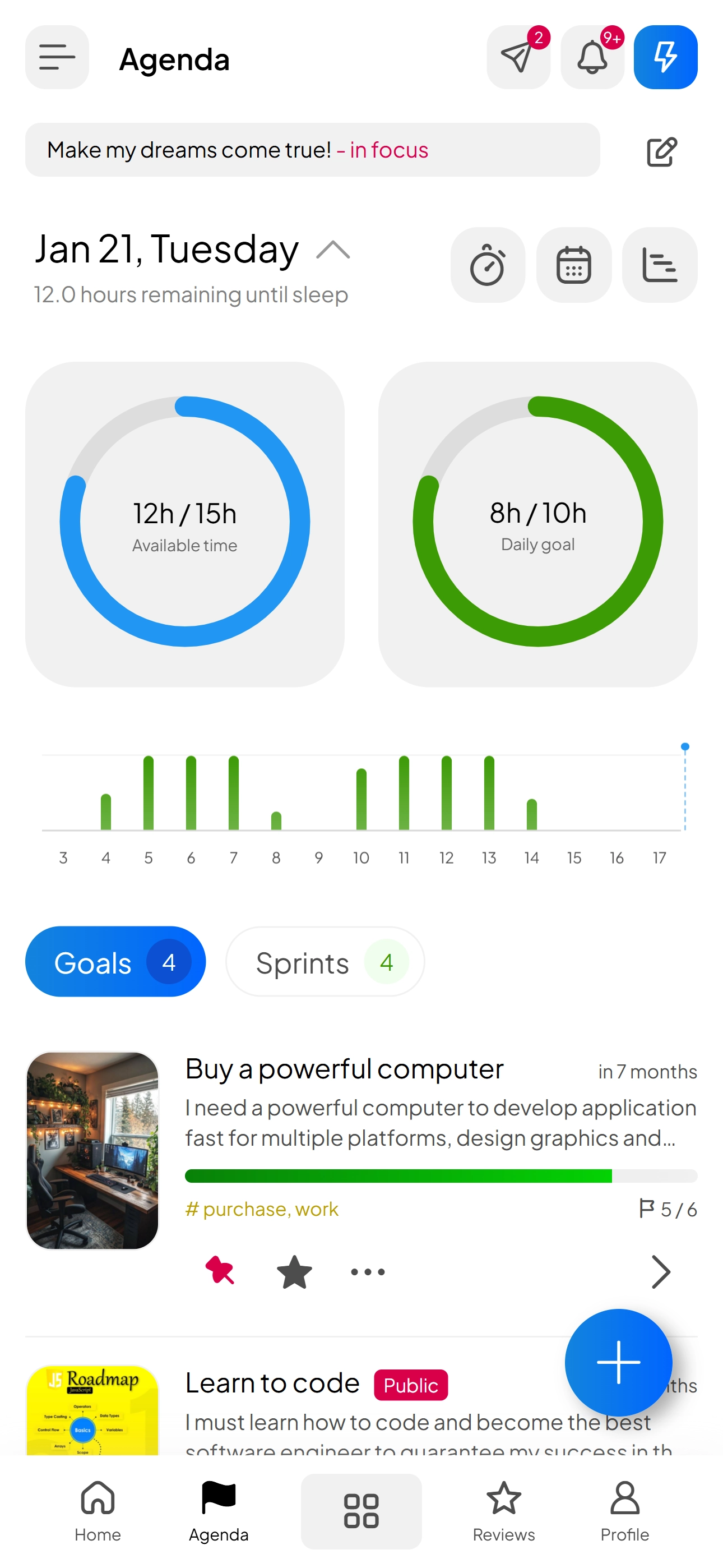Open the paper plane messages icon
This screenshot has width=723, height=1568.
click(518, 57)
